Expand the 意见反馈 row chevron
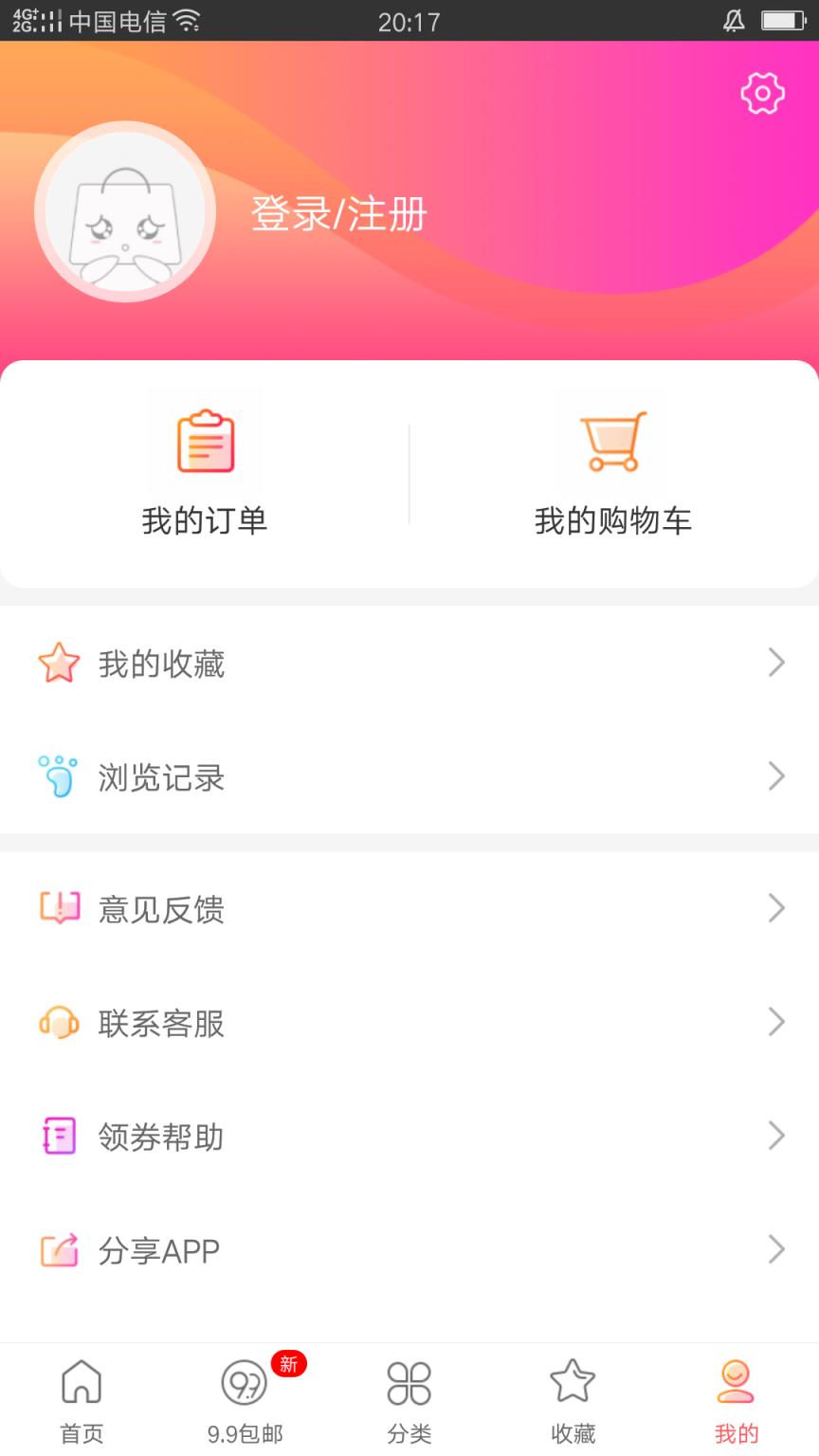The width and height of the screenshot is (819, 1456). click(x=776, y=909)
